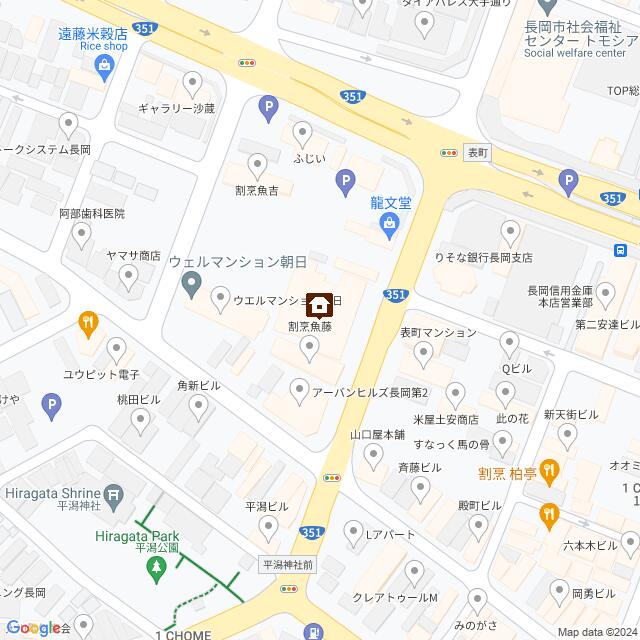Tap the parking icon near ふじい
This screenshot has width=640, height=640.
[x=267, y=104]
